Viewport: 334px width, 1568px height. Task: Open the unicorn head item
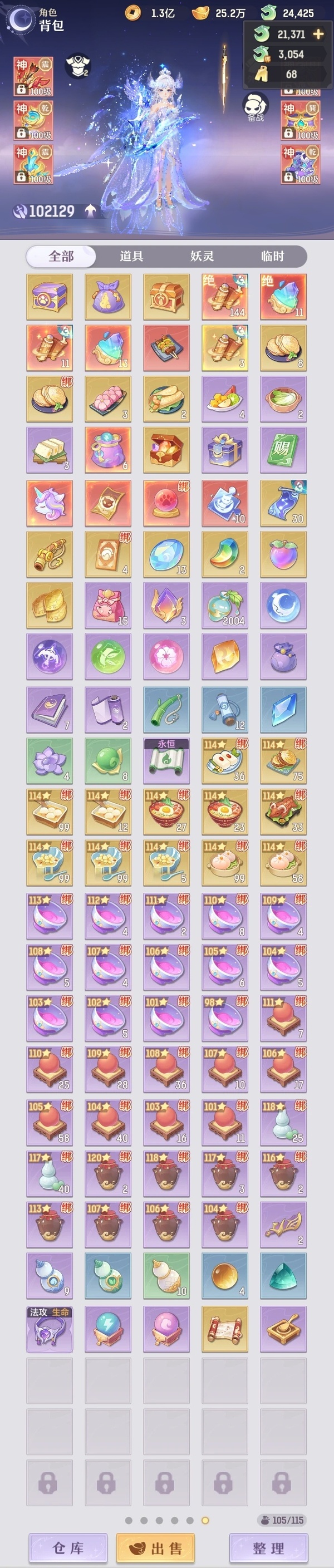(50, 503)
